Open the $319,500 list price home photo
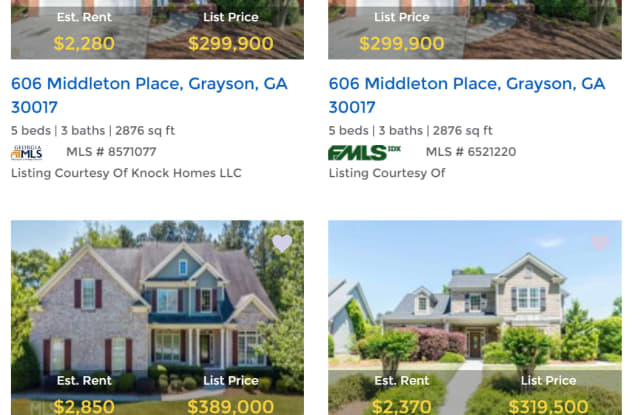Viewport: 640px width, 415px height. point(474,310)
